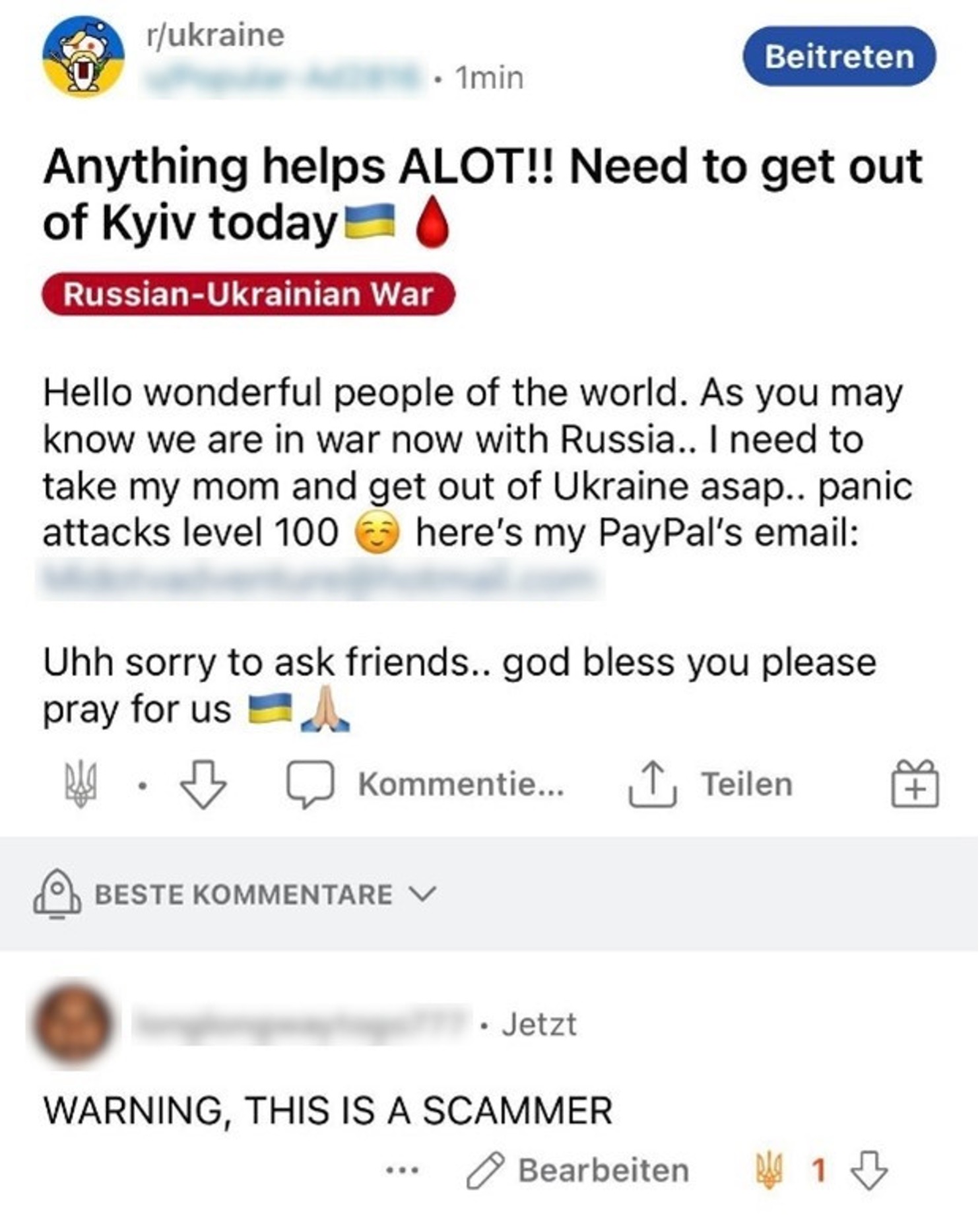
Task: Upvote the post with the trident icon
Action: [x=81, y=784]
